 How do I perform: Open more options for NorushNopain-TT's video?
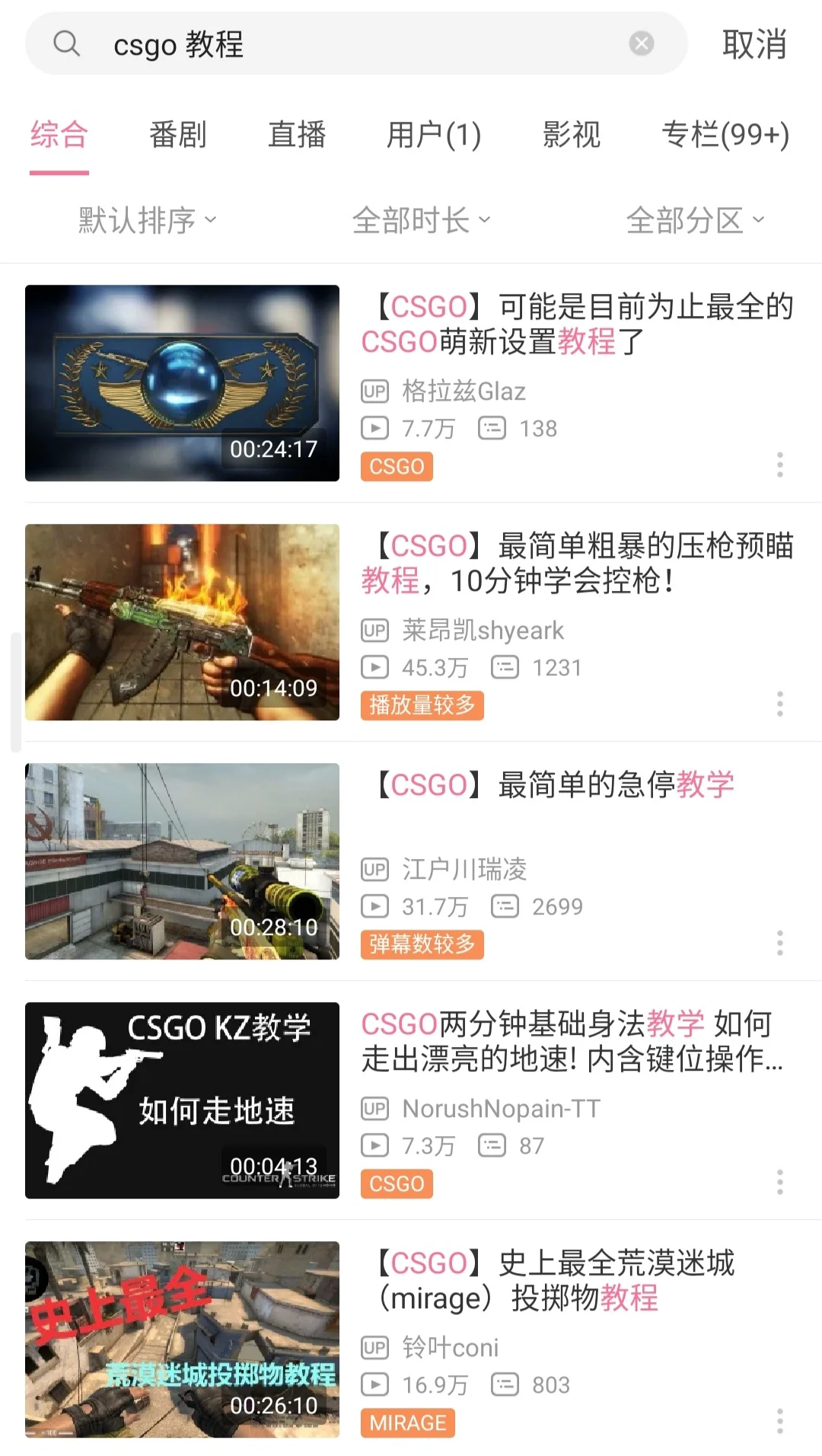779,1182
